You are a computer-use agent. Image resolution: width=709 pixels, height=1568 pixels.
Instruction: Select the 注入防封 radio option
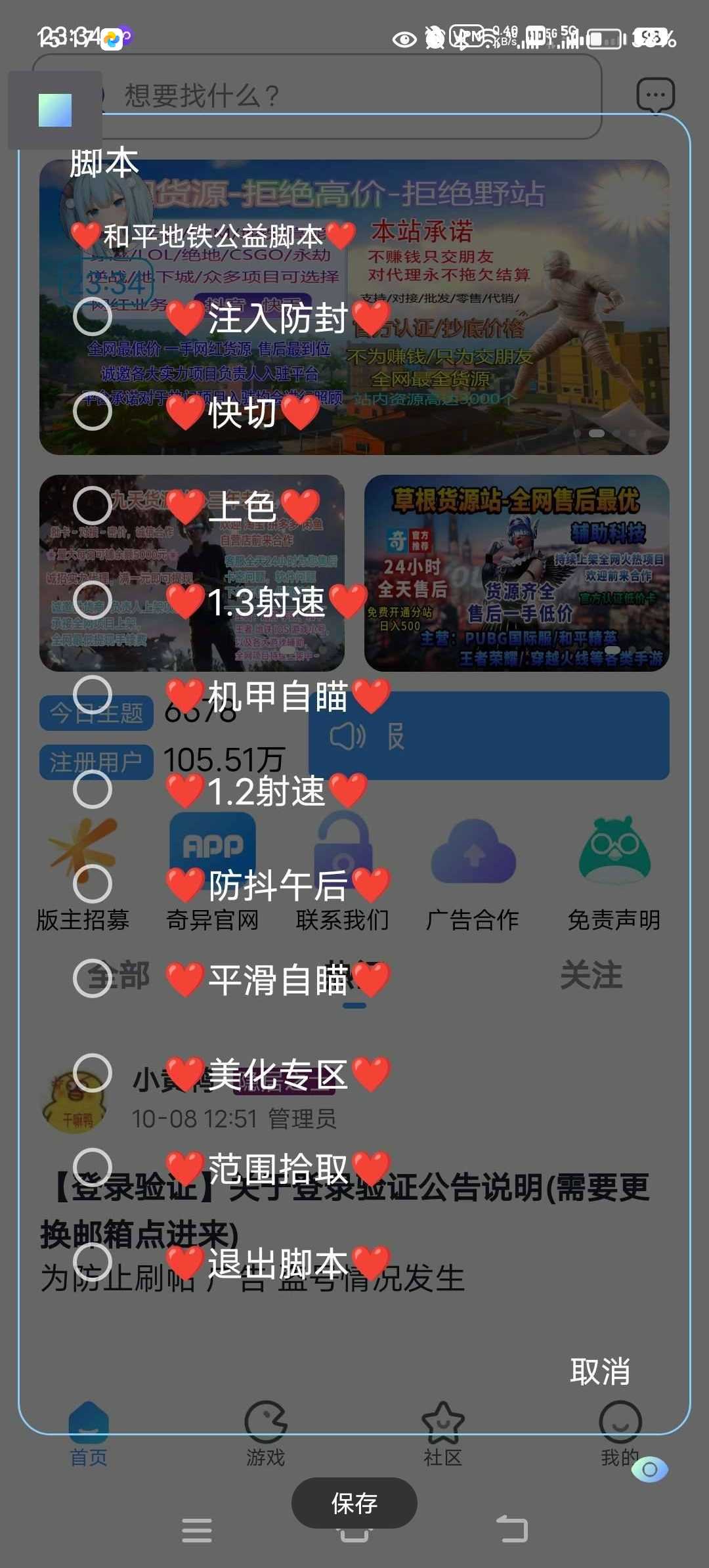point(93,317)
